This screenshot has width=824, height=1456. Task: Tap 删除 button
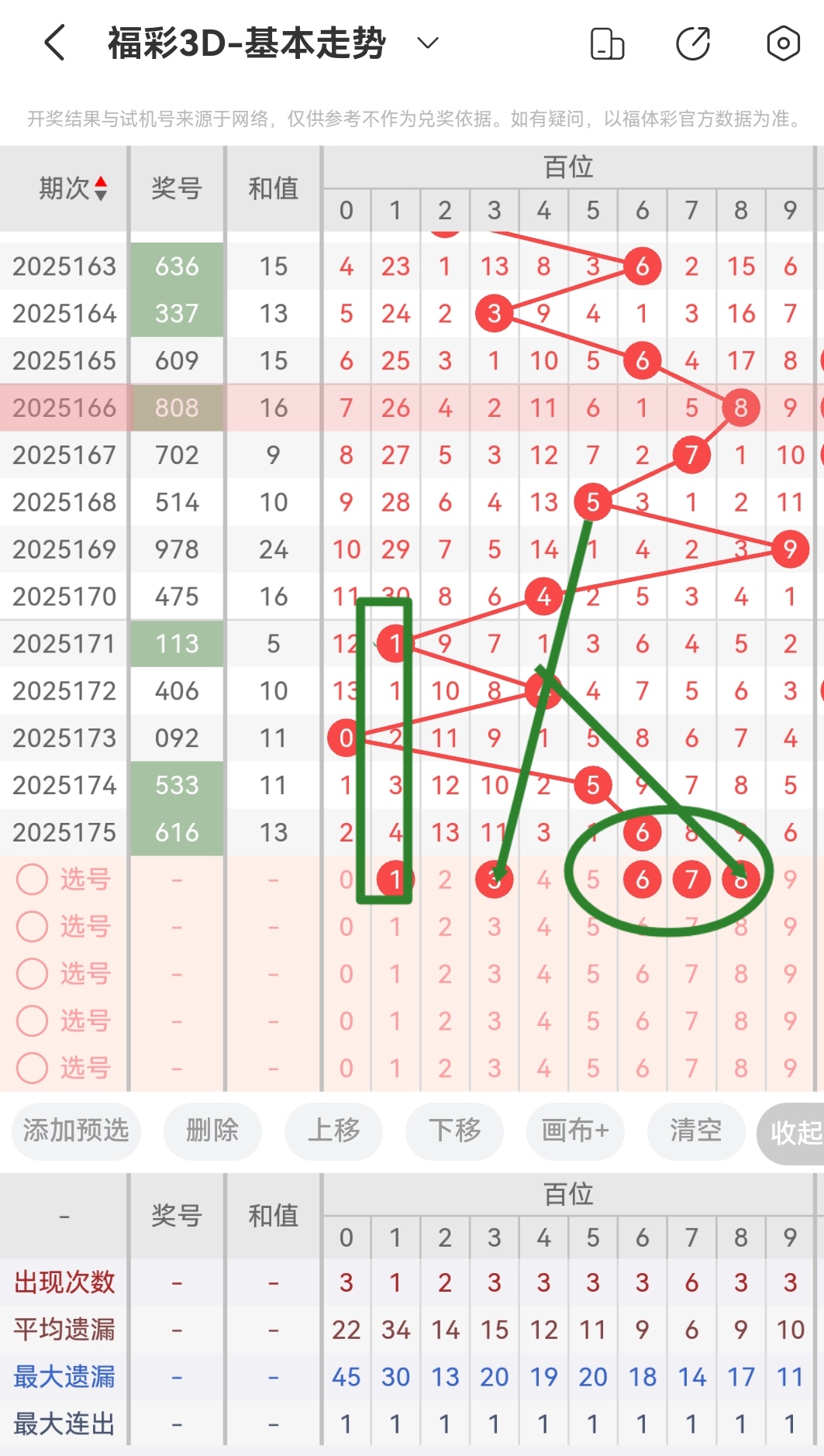pos(212,1131)
